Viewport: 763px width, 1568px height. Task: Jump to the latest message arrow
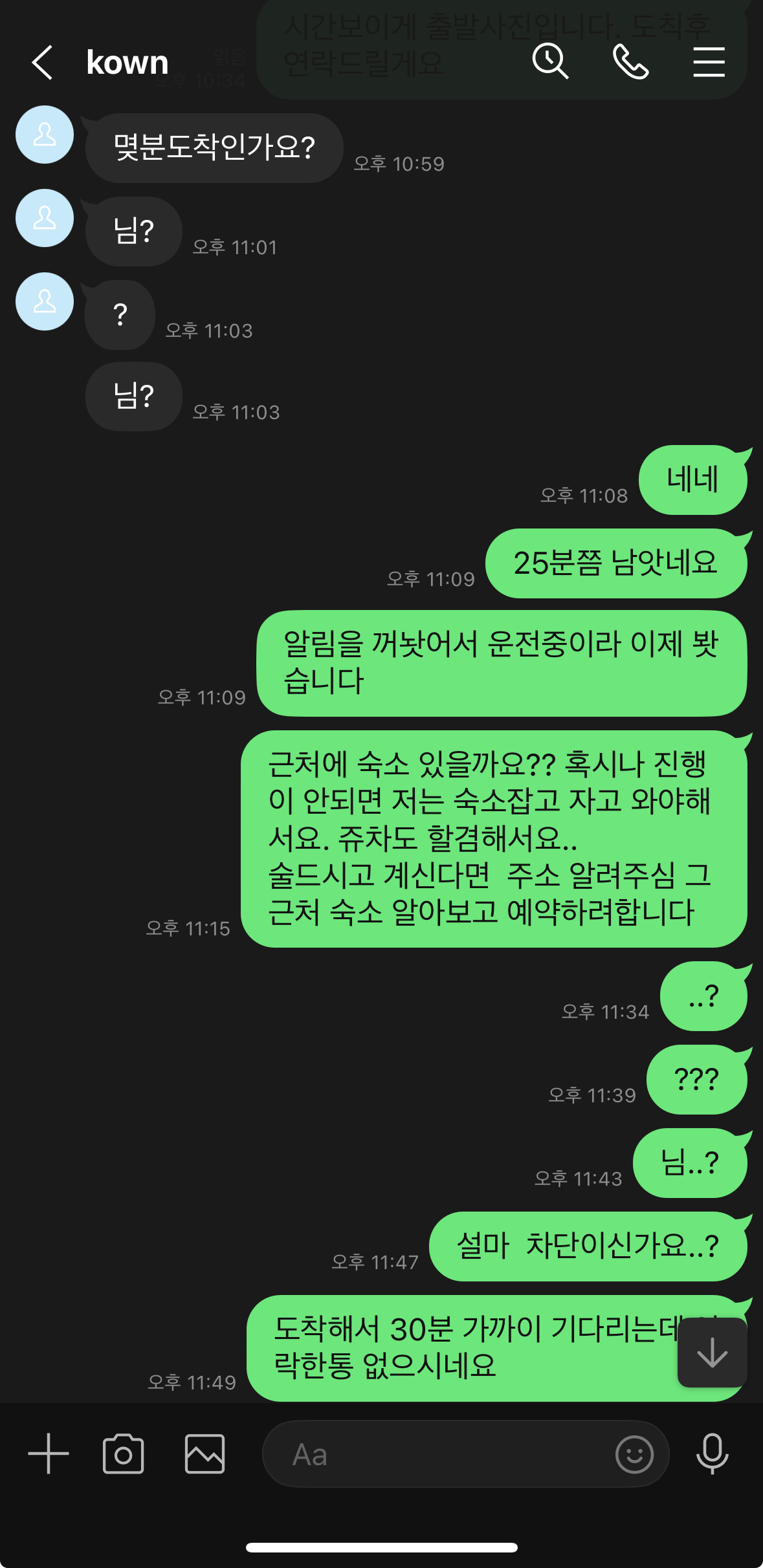point(712,1353)
